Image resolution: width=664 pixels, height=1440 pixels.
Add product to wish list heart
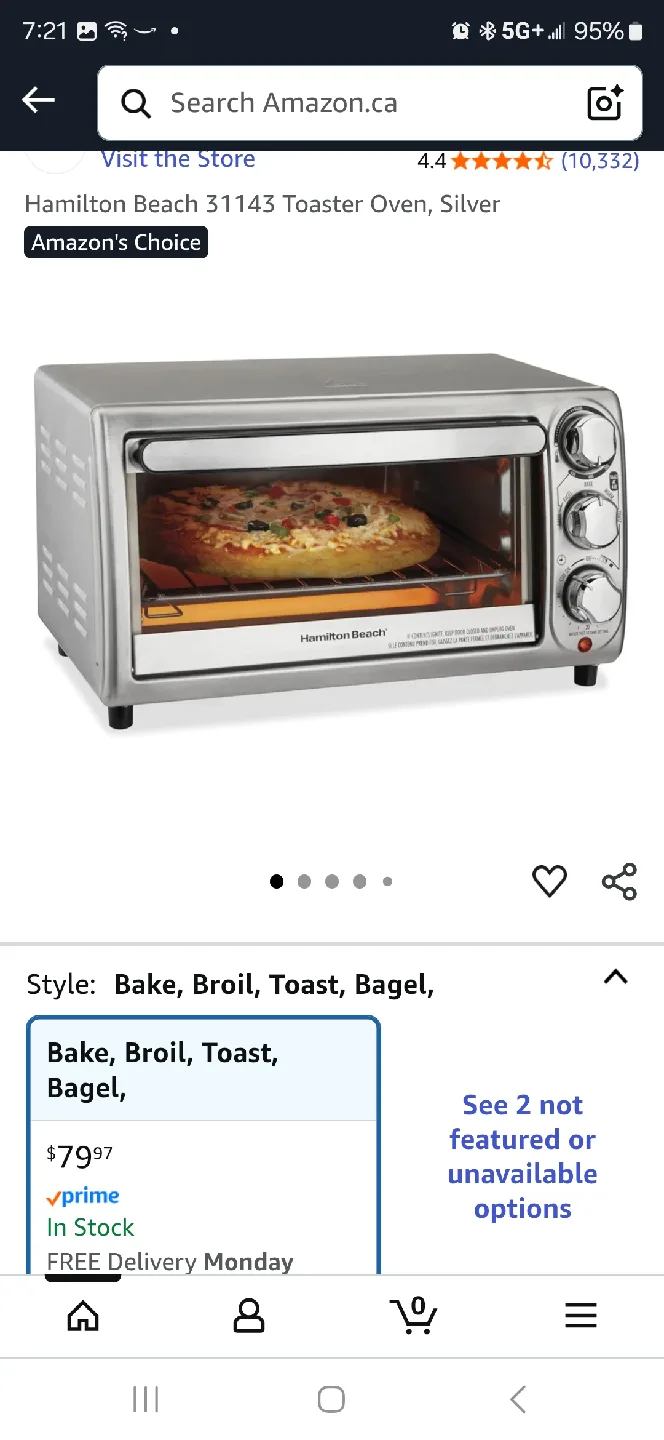tap(549, 881)
